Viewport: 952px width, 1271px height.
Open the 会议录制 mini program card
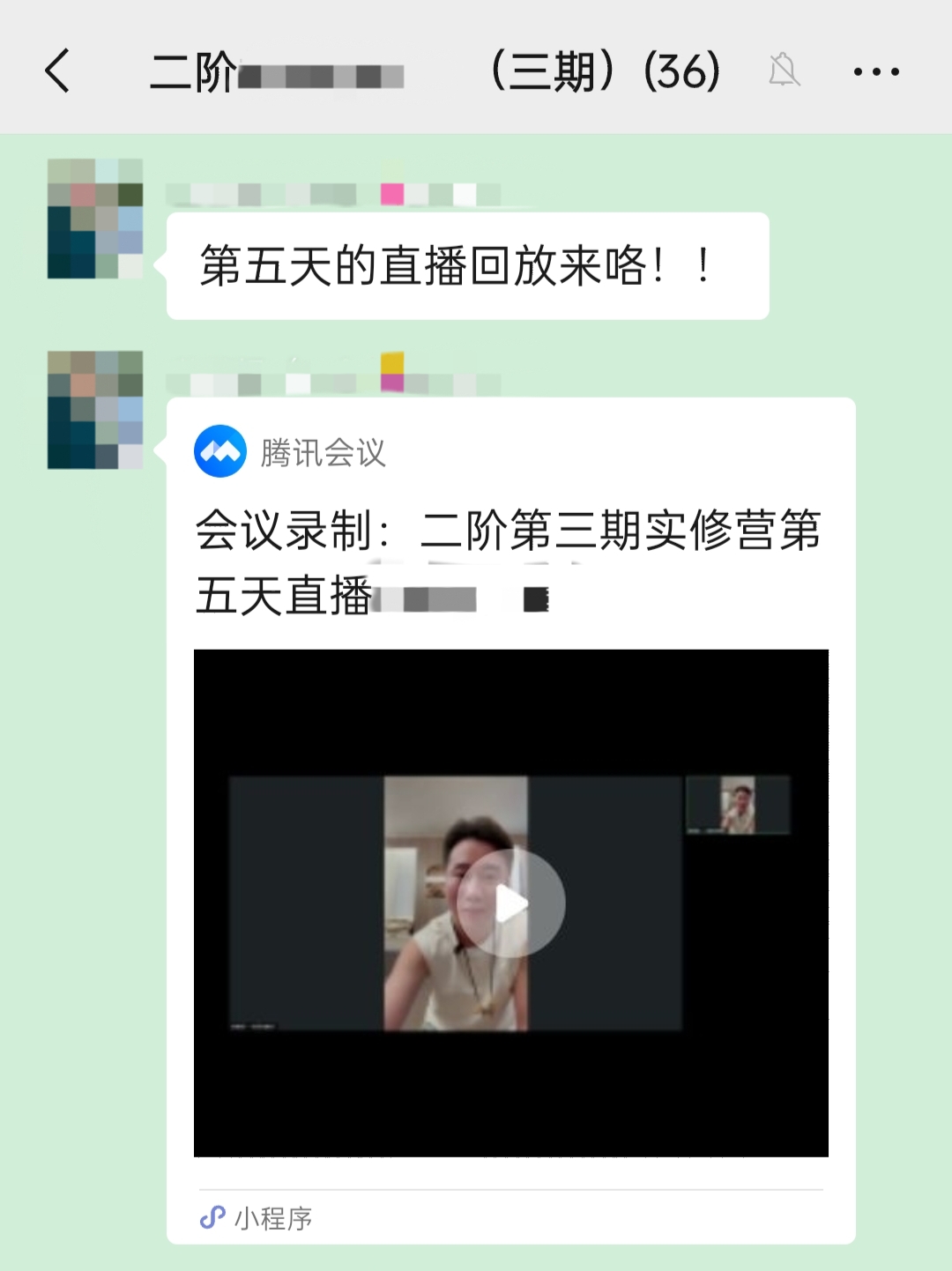(x=509, y=561)
